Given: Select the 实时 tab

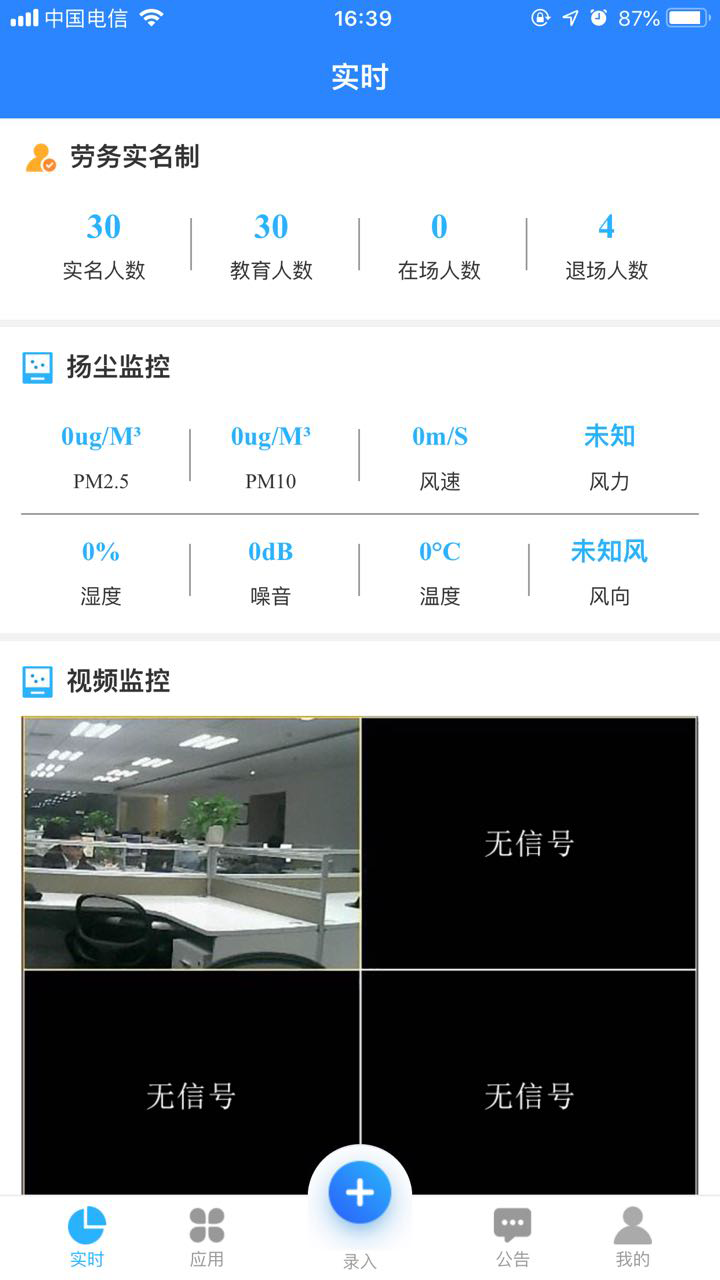Looking at the screenshot, I should click(87, 1237).
